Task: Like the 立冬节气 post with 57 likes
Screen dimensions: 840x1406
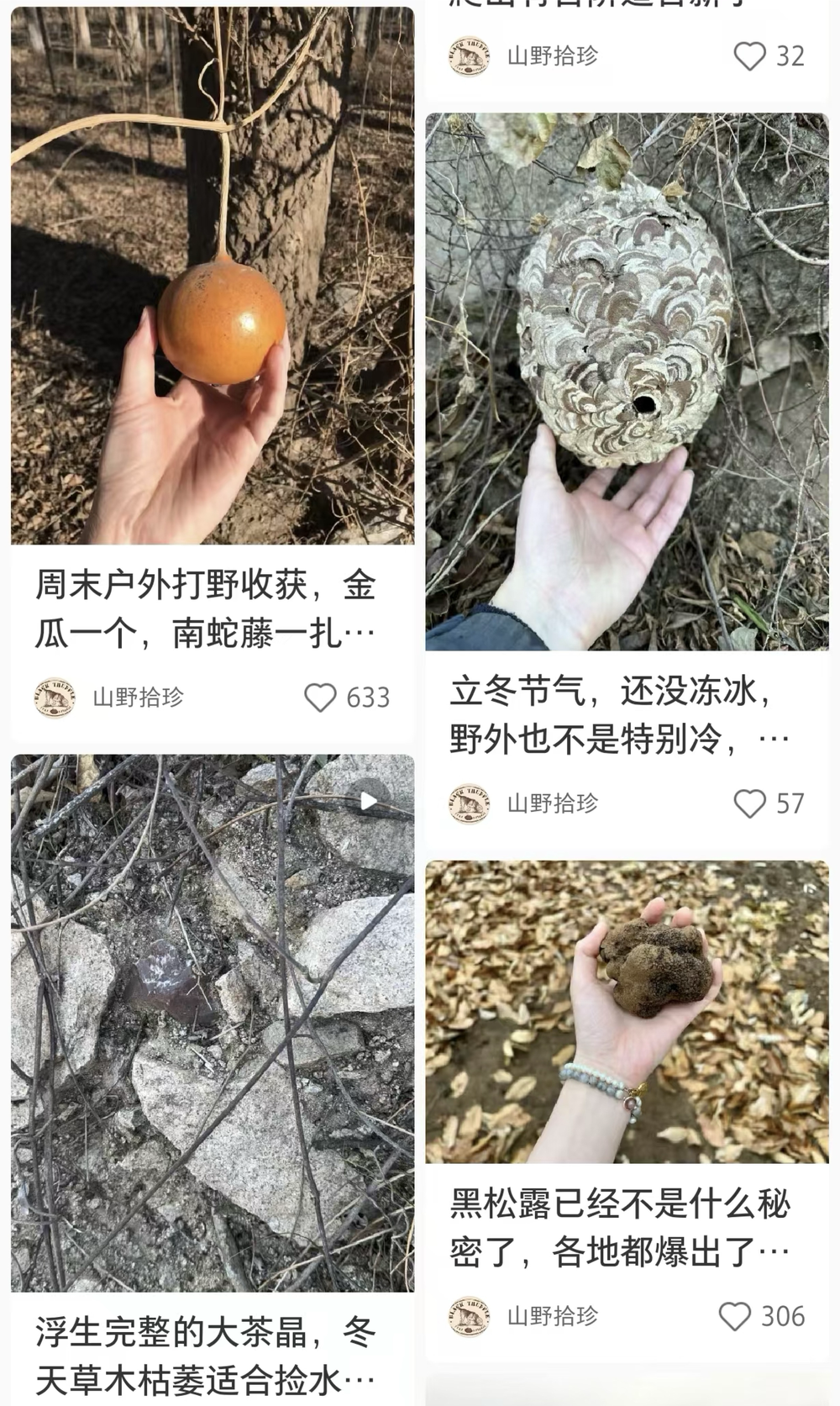Action: 749,803
